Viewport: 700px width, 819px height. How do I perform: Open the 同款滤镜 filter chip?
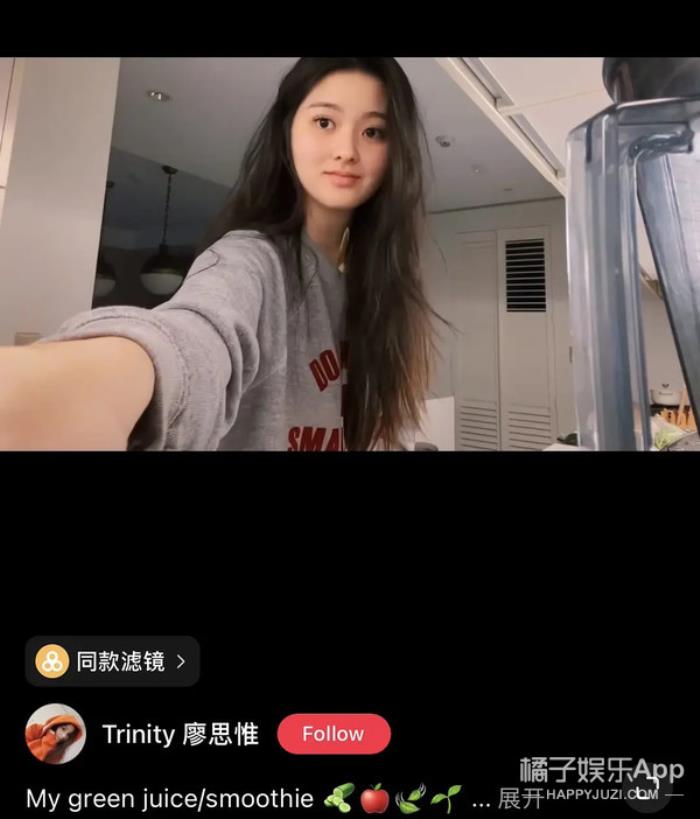[112, 661]
